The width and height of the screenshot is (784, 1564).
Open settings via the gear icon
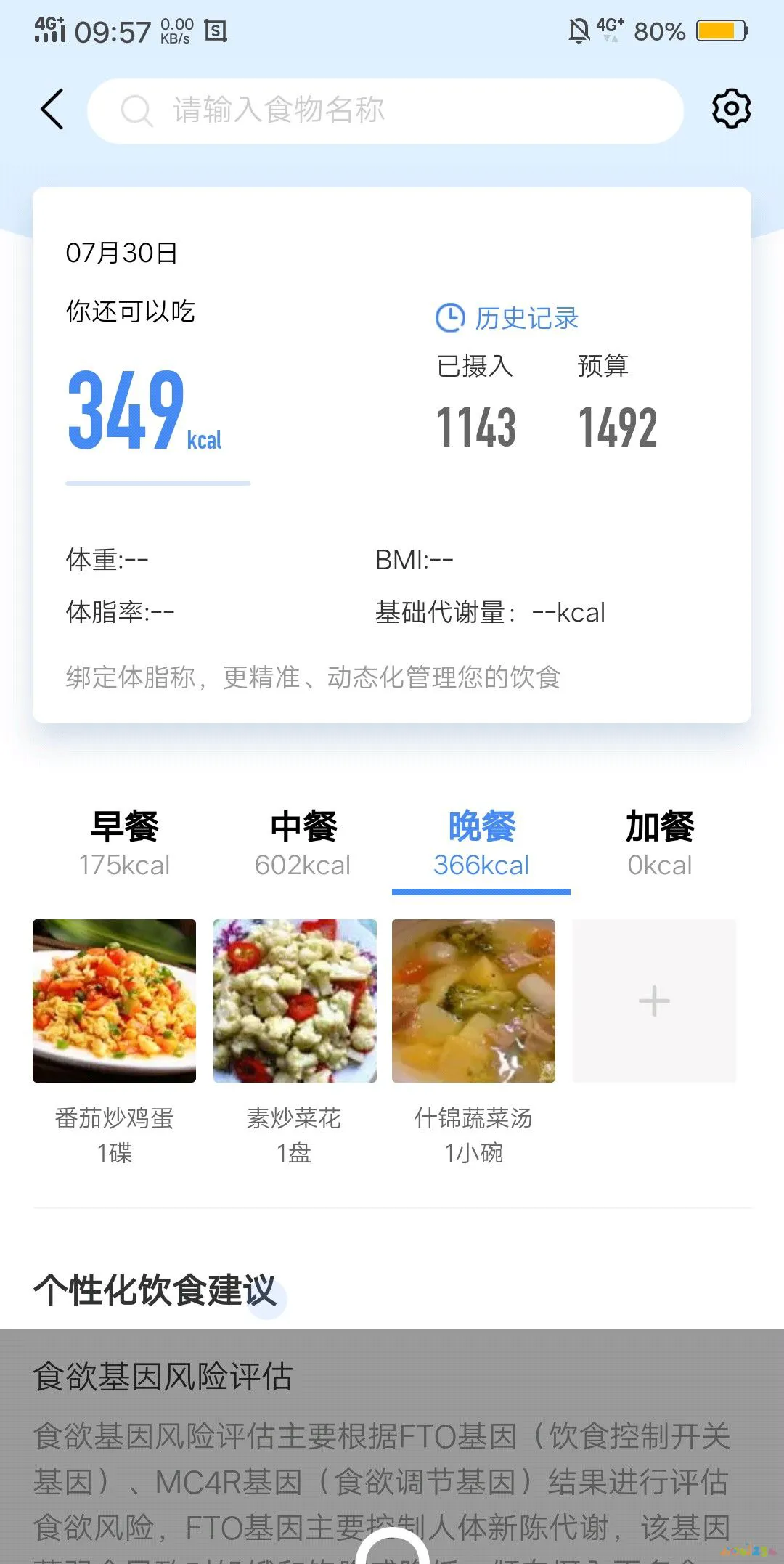point(731,109)
